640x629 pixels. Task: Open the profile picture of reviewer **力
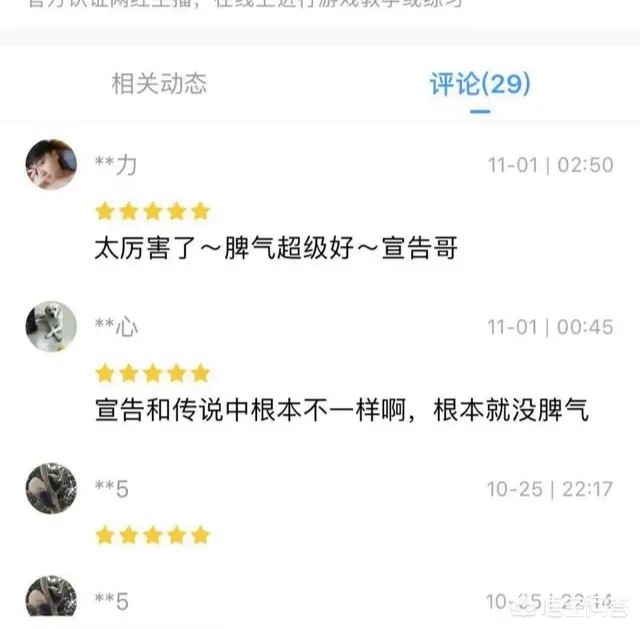point(51,165)
